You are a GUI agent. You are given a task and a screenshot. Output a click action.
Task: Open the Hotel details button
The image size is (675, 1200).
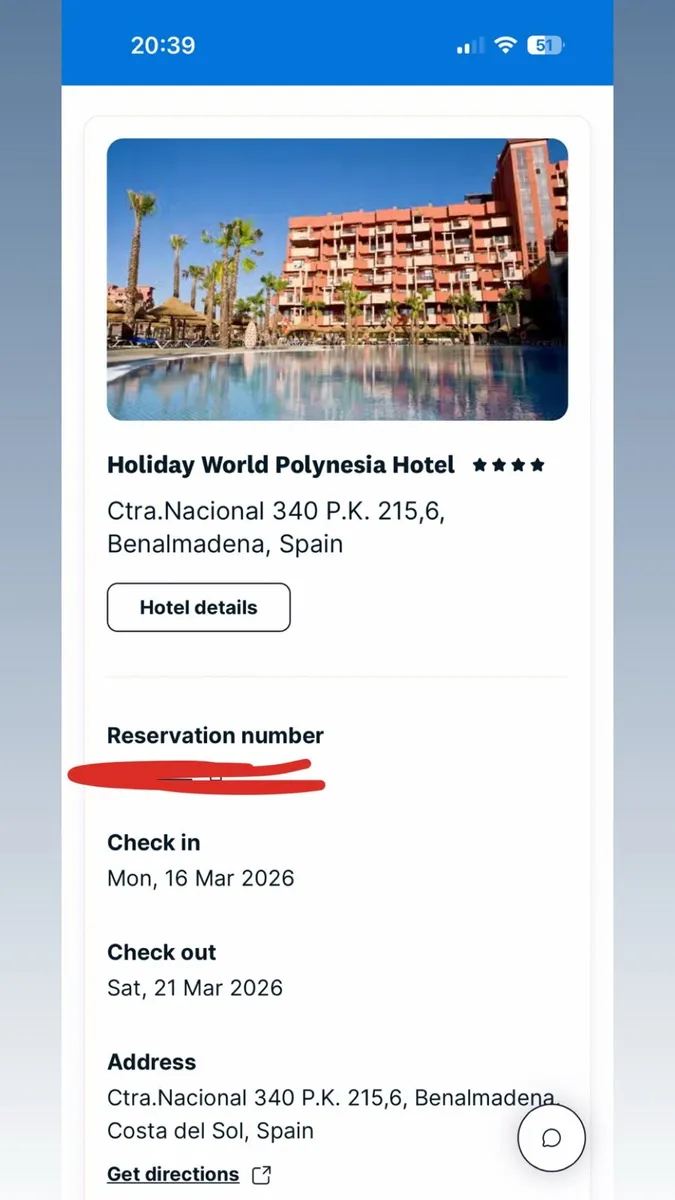(x=198, y=607)
